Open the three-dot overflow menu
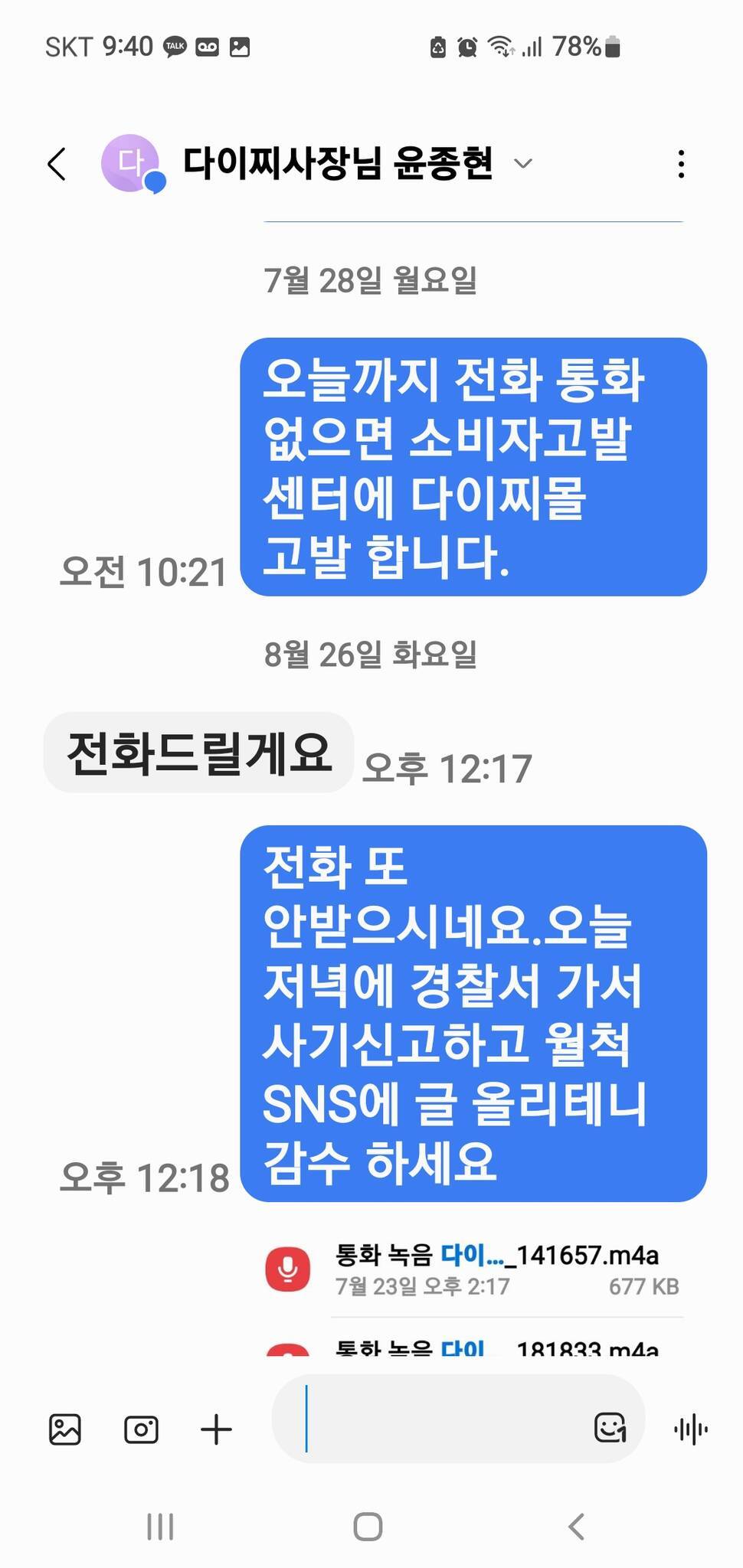Image resolution: width=743 pixels, height=1568 pixels. pyautogui.click(x=681, y=164)
